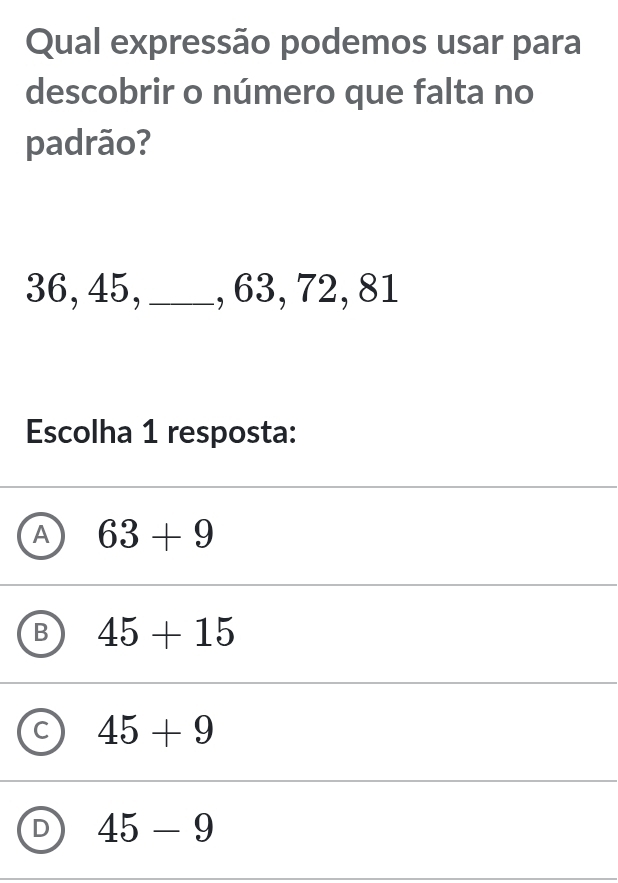The width and height of the screenshot is (618, 883).
Task: Select answer A: 63 + 9
Action: pos(42,536)
